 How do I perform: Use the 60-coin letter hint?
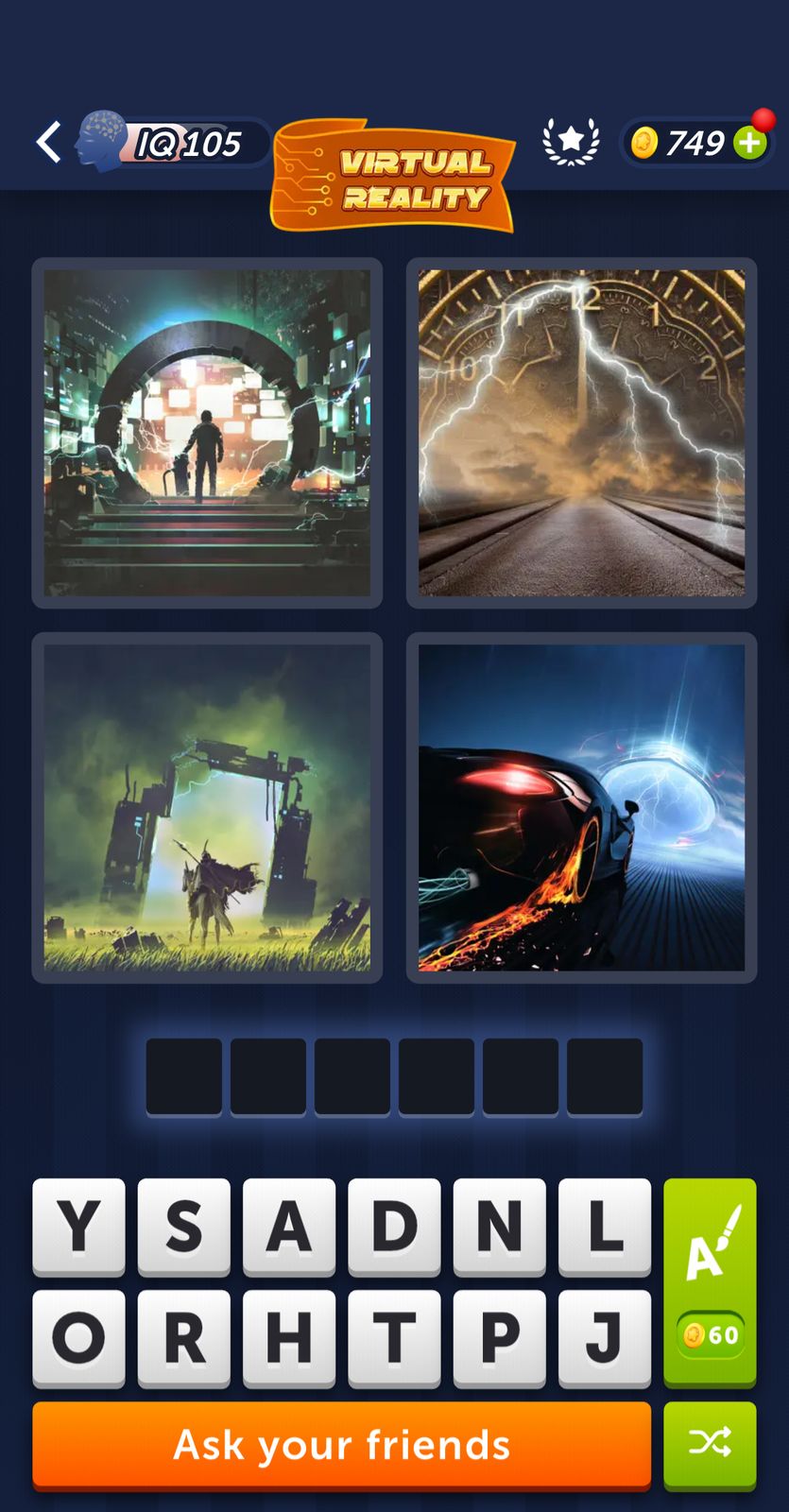pos(710,1281)
